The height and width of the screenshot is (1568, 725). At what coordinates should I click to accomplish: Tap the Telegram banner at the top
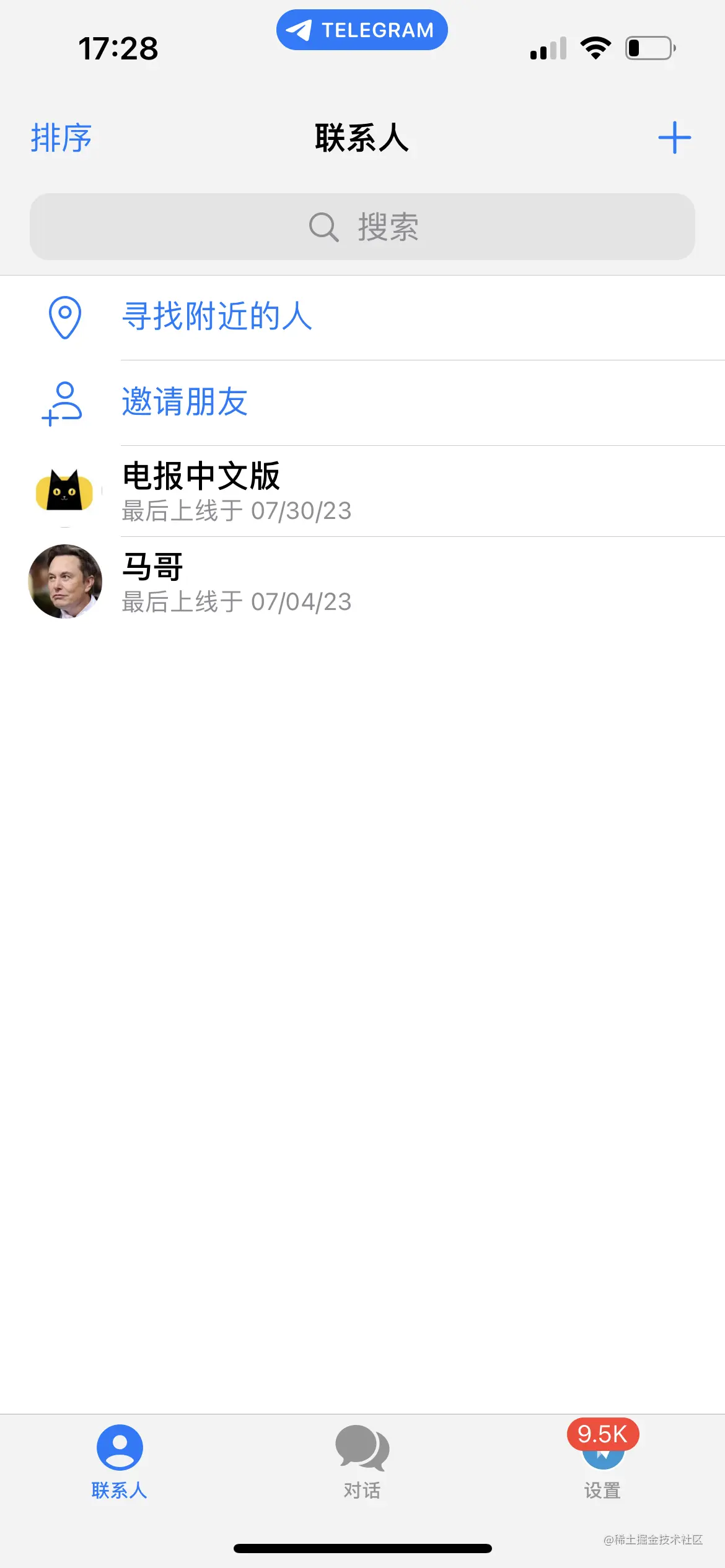click(362, 29)
